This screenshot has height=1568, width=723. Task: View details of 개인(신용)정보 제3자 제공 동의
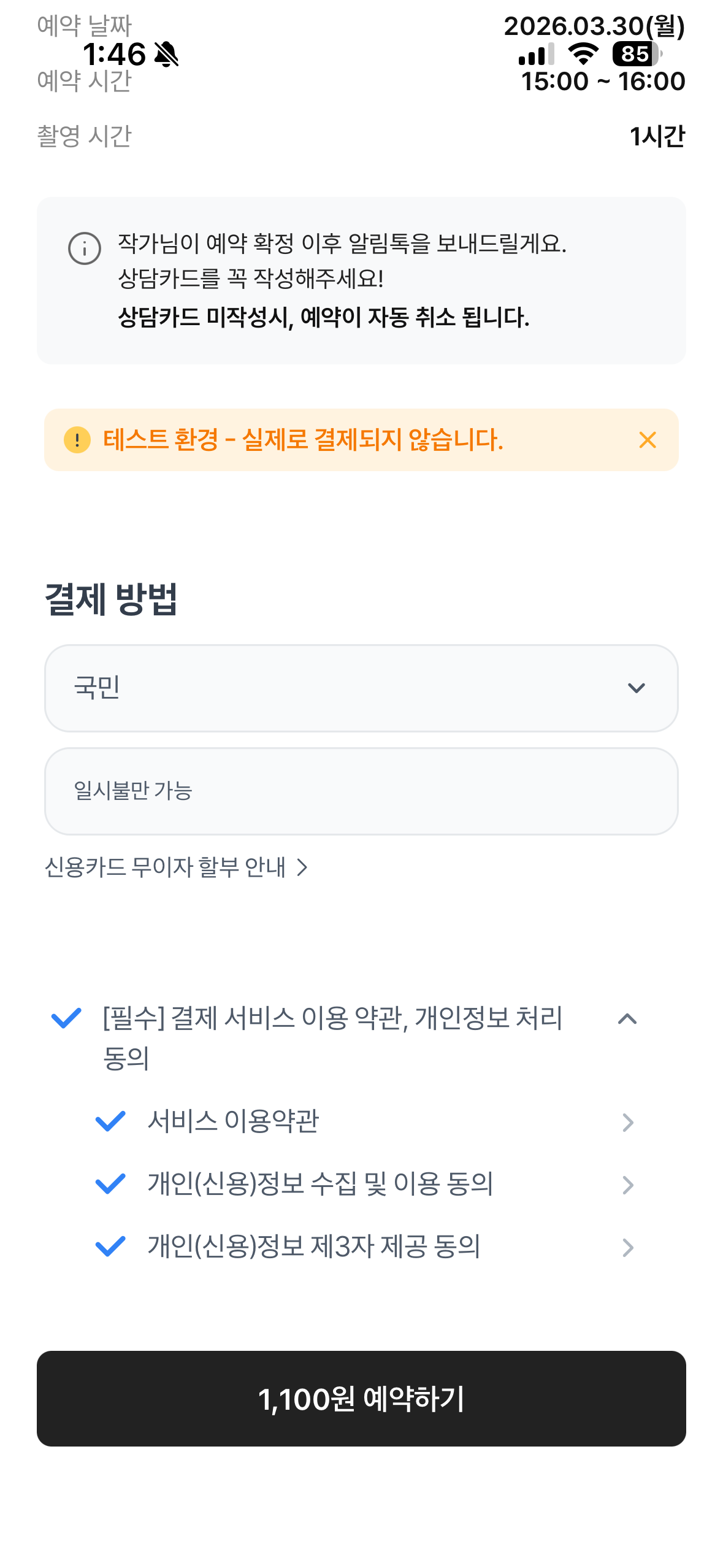click(x=627, y=1247)
